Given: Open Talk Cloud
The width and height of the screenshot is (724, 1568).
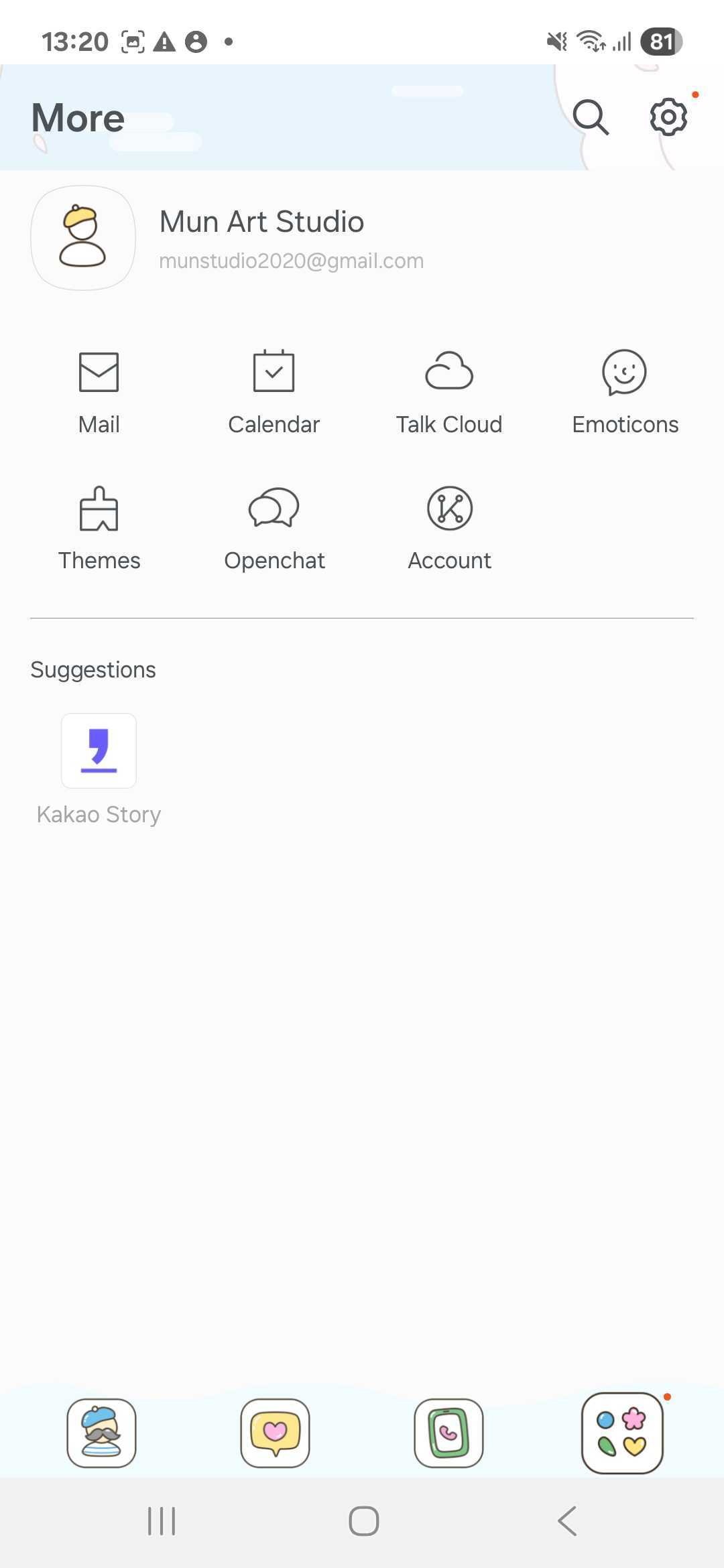Looking at the screenshot, I should [x=449, y=391].
